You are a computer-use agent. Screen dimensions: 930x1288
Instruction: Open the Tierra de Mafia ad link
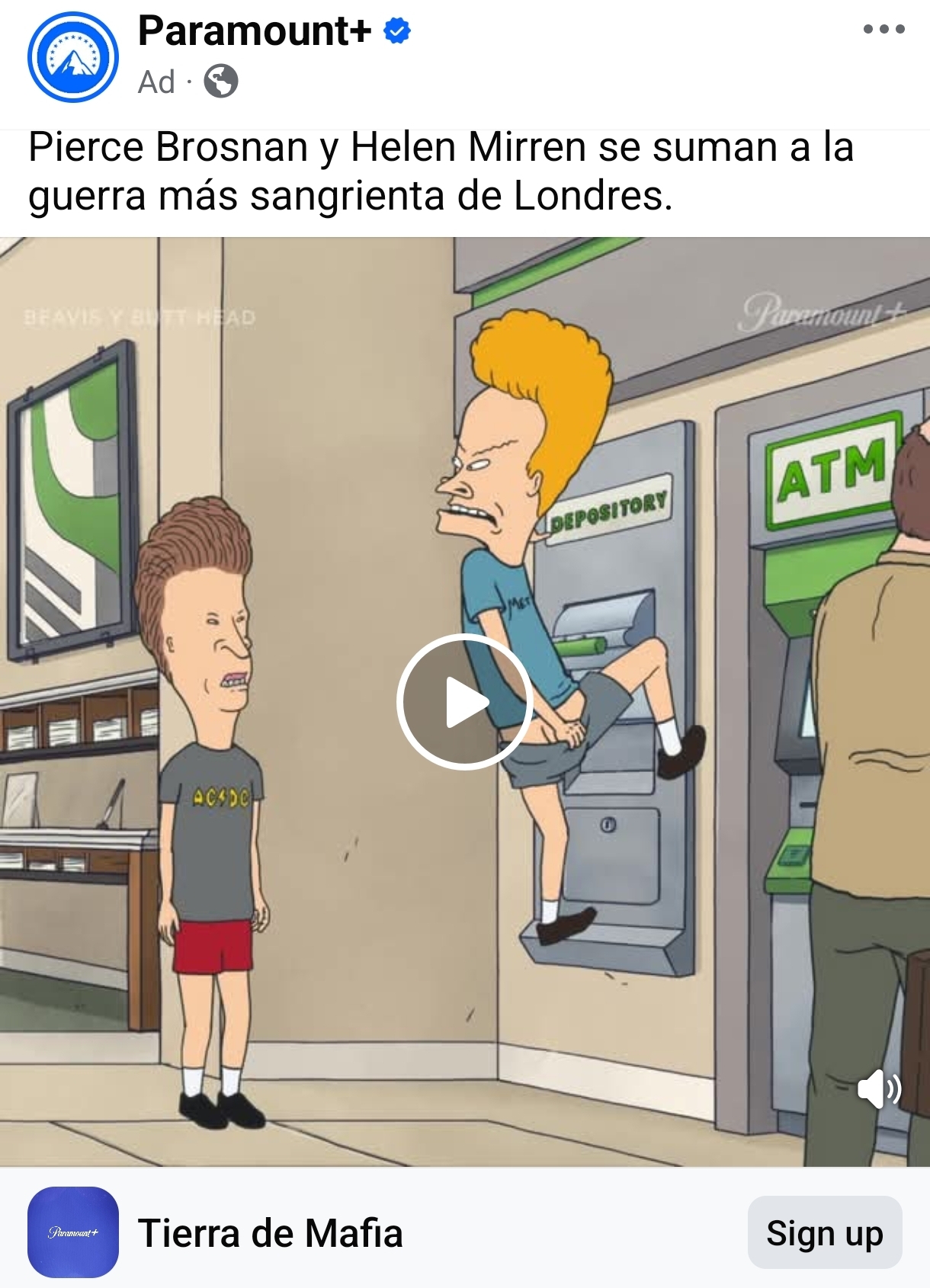[x=270, y=1232]
